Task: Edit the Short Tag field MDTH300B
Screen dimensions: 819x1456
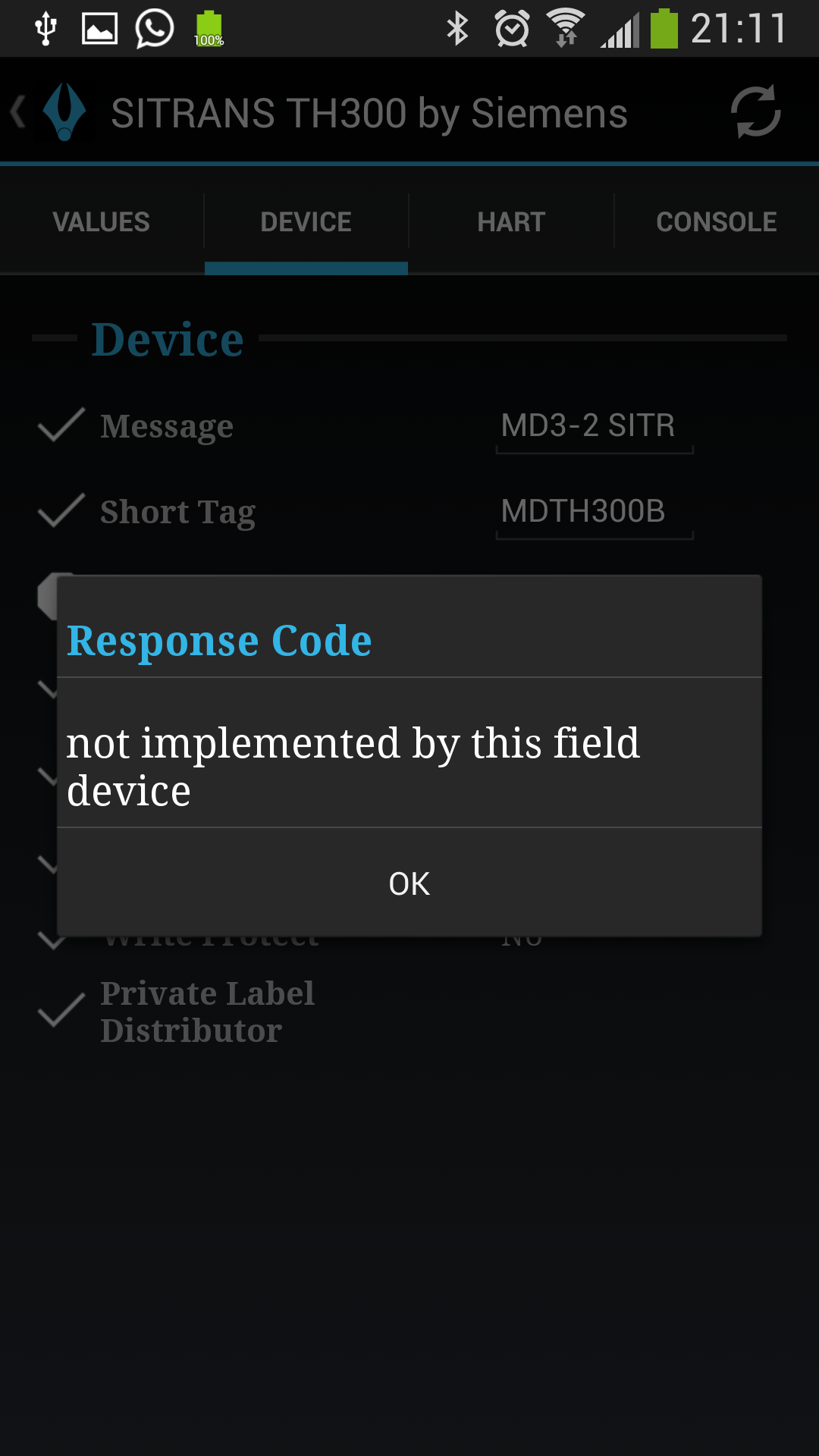Action: 594,513
